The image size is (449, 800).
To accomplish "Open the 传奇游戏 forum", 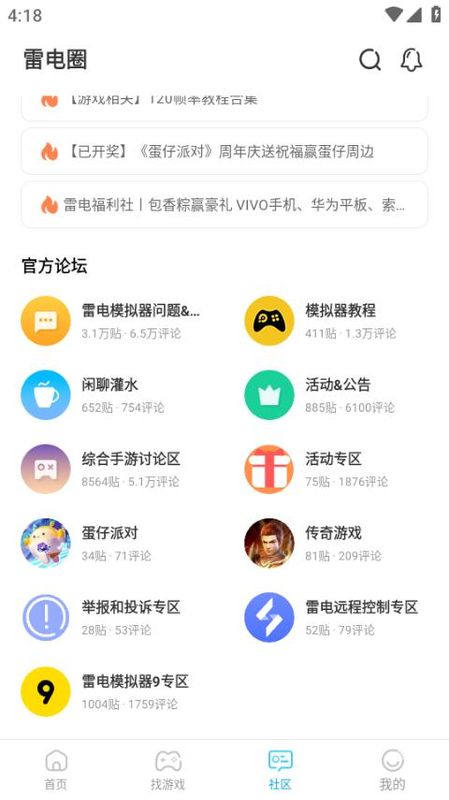I will [337, 543].
